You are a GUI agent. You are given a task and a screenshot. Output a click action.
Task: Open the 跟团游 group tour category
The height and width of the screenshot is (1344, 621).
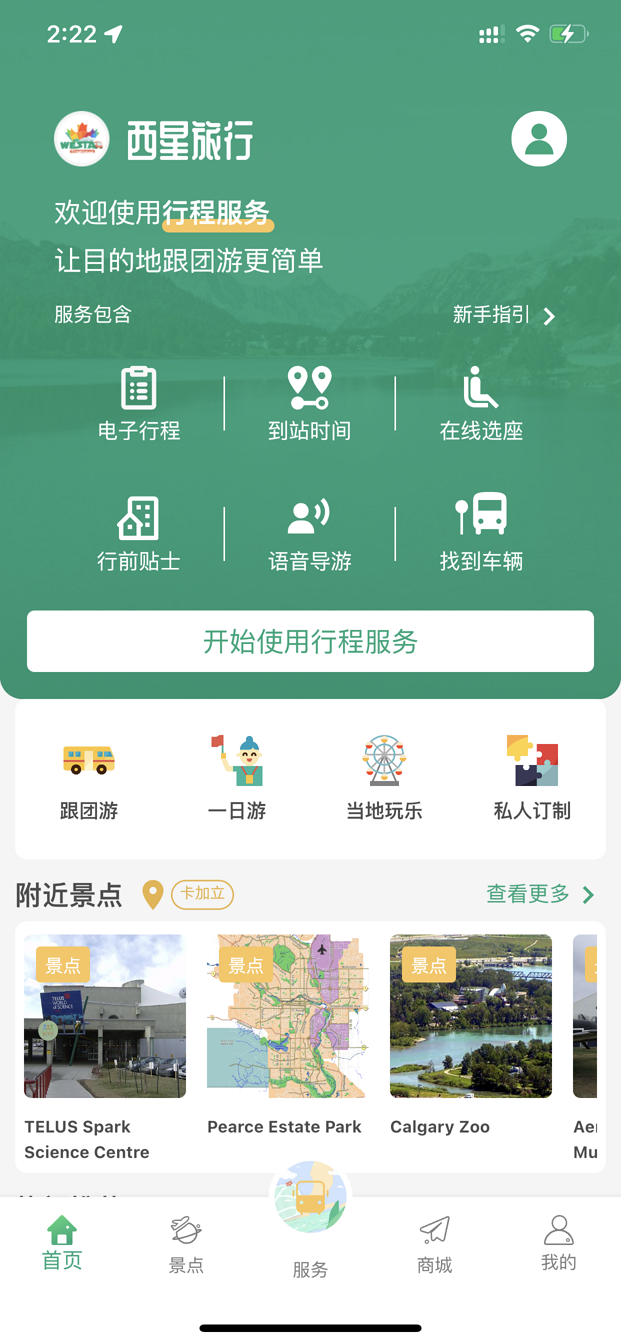pos(89,778)
